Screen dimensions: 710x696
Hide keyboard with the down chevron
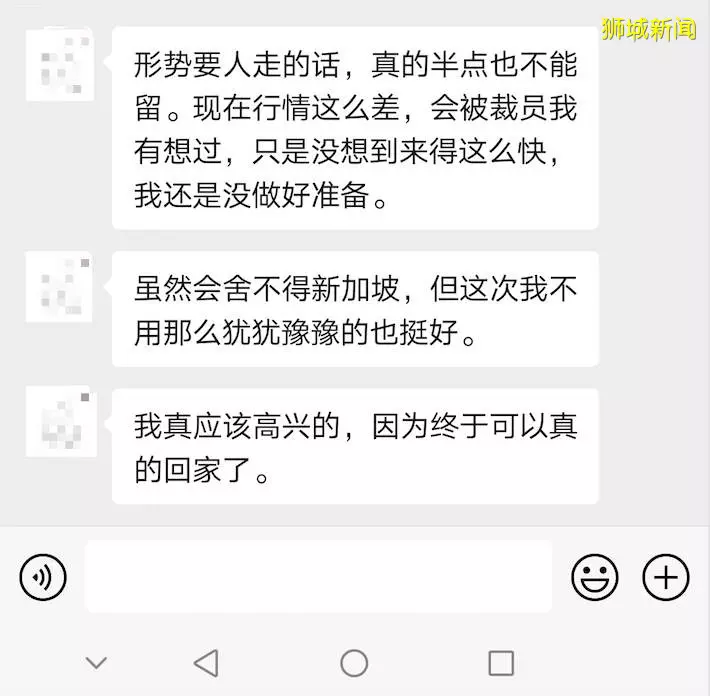coord(96,662)
